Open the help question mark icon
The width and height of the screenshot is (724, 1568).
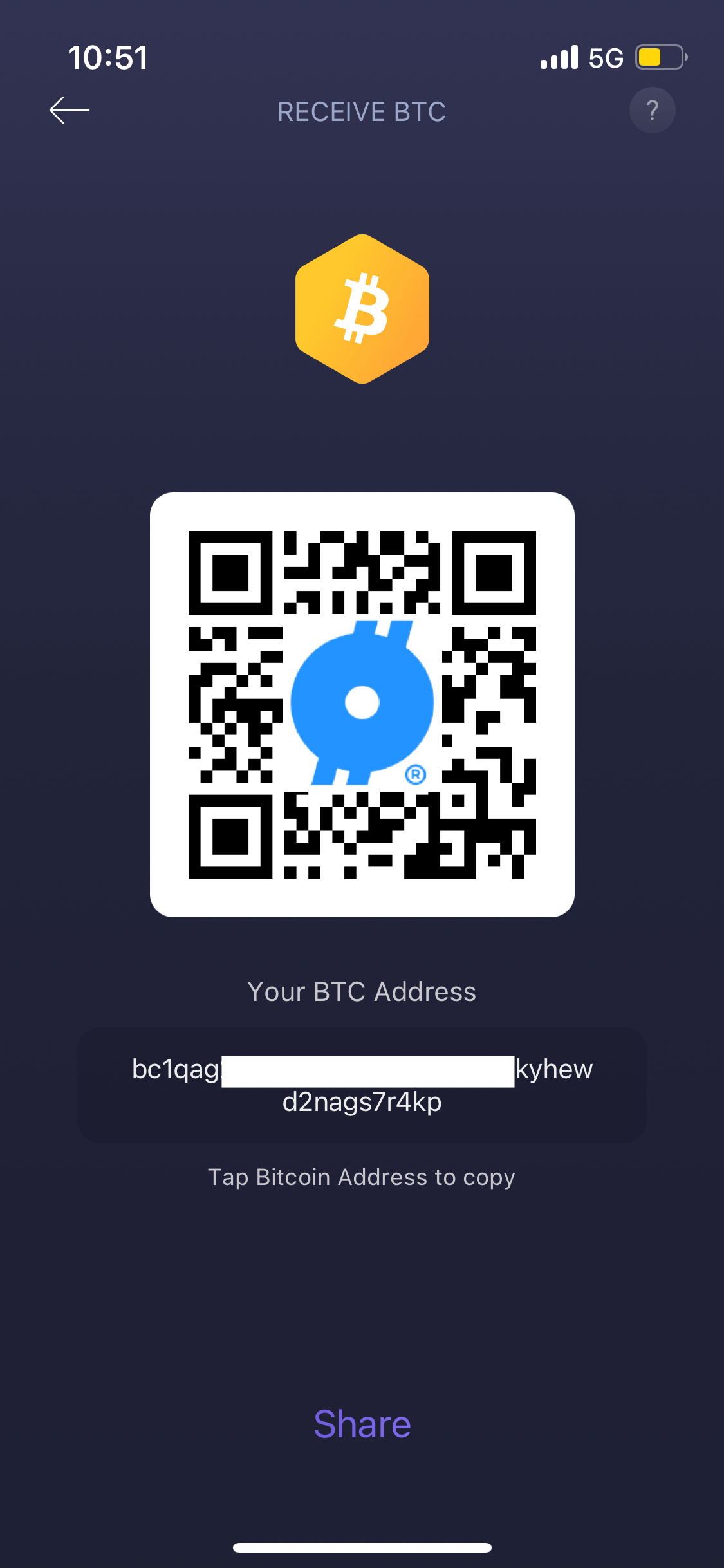[652, 110]
